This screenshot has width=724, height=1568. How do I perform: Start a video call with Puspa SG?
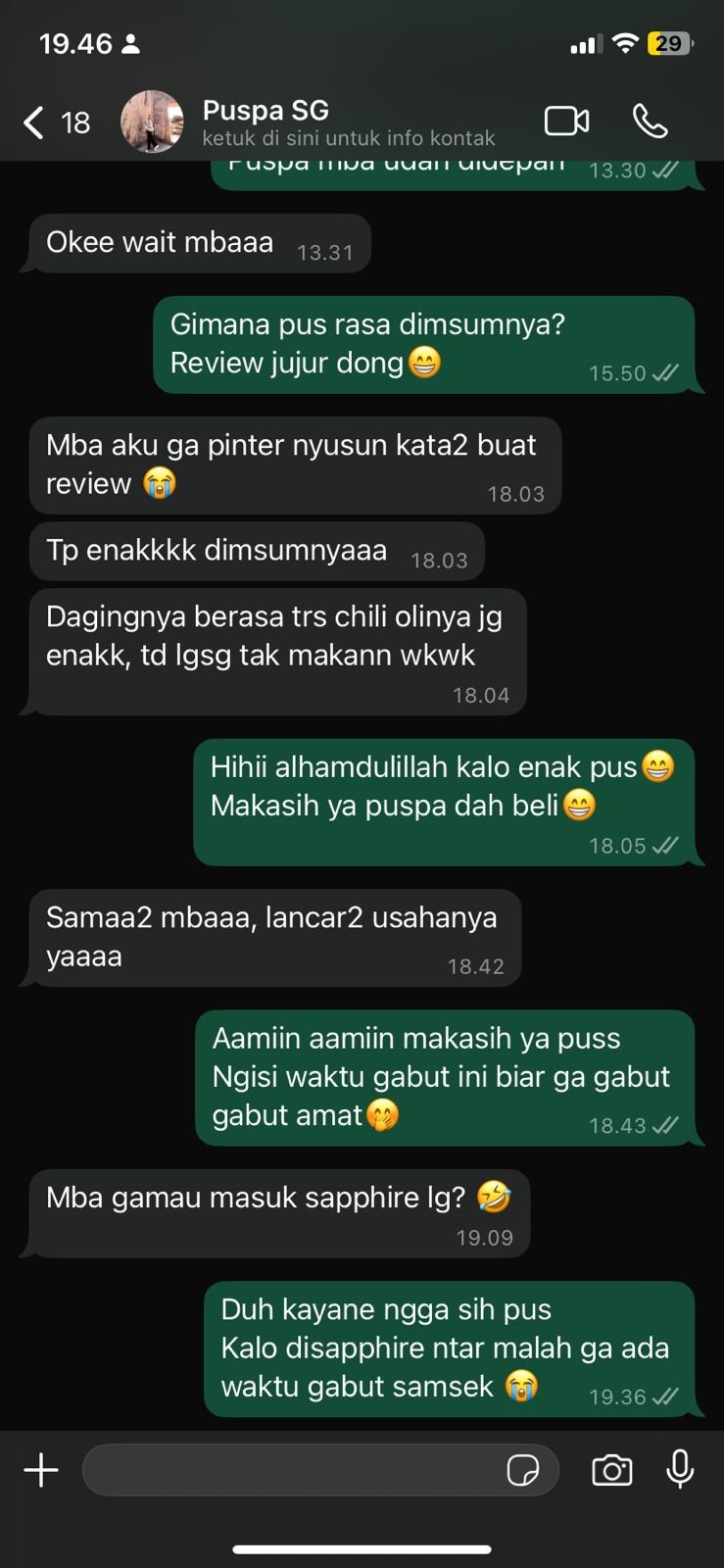566,121
